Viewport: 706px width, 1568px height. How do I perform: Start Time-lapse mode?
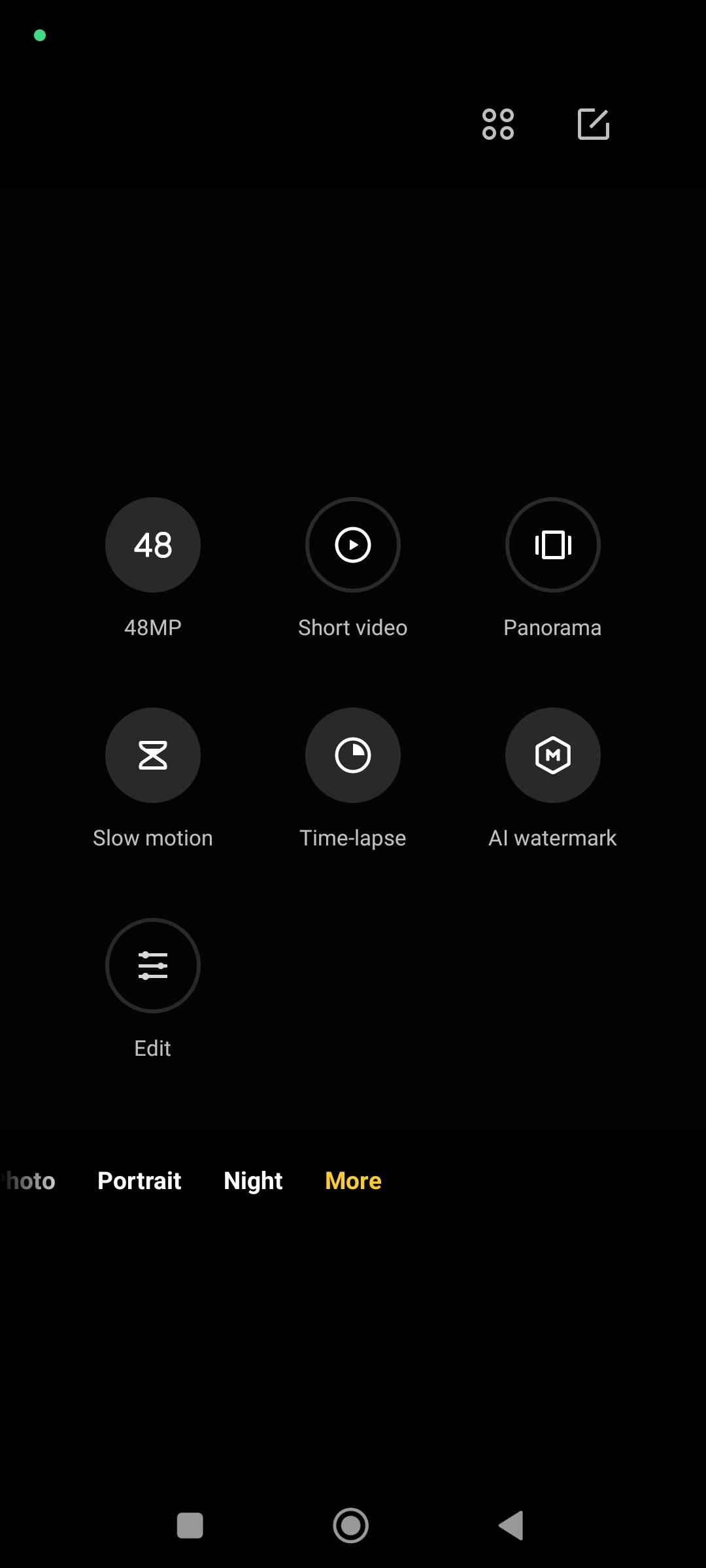coord(353,755)
